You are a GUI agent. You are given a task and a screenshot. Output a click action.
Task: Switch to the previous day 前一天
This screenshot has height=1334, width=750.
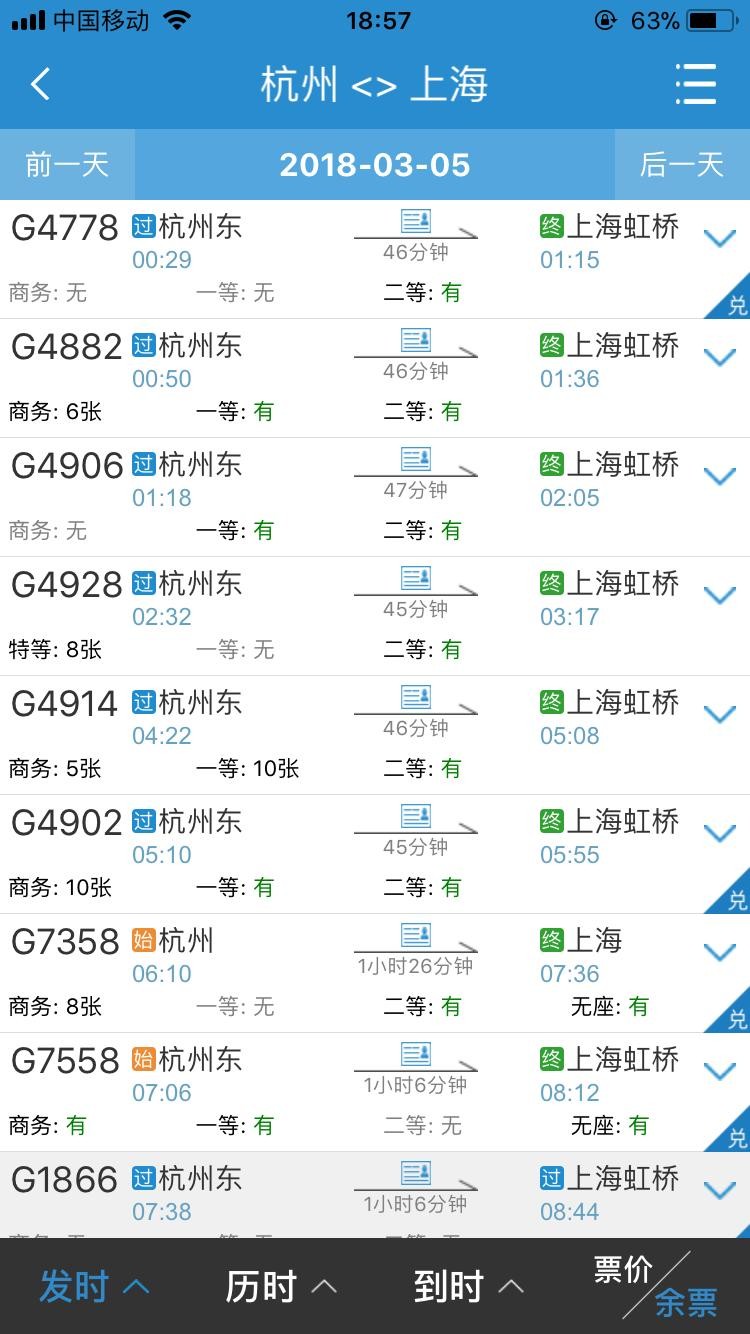pos(67,165)
